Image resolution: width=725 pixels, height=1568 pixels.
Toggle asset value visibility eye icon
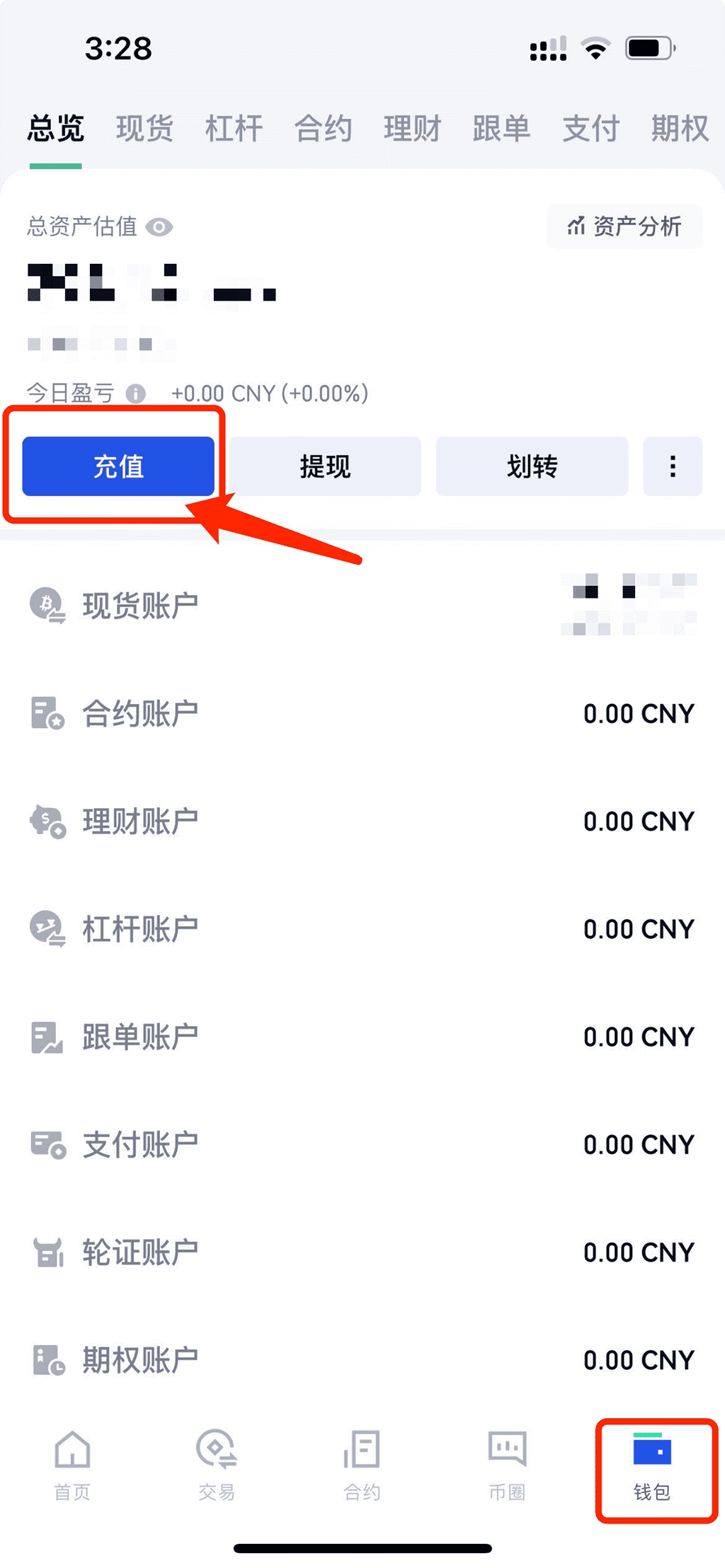[159, 227]
